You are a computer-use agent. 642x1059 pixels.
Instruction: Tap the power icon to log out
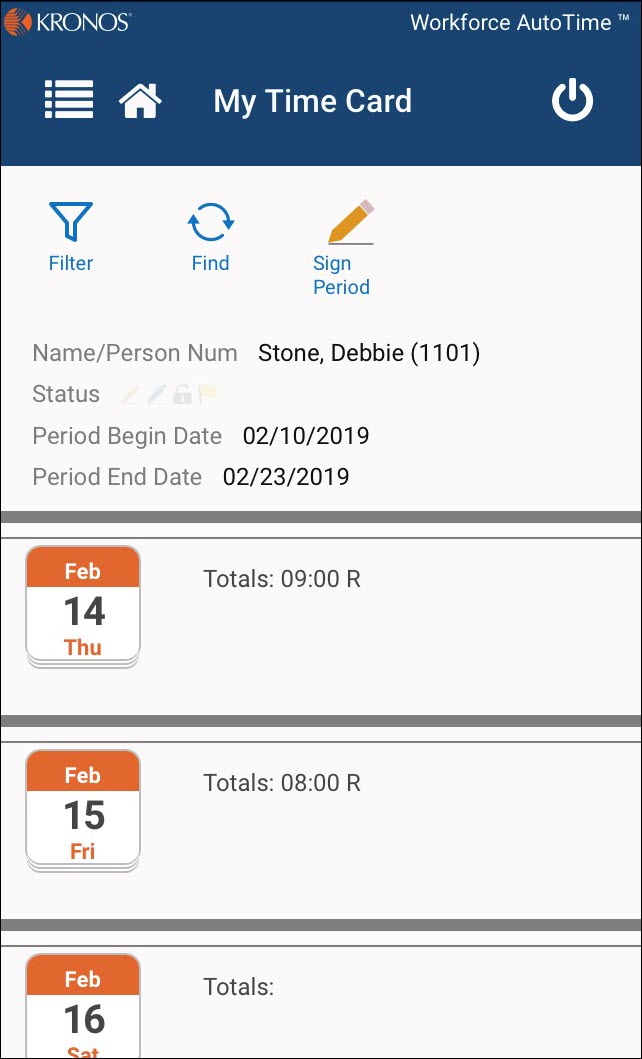[x=572, y=101]
